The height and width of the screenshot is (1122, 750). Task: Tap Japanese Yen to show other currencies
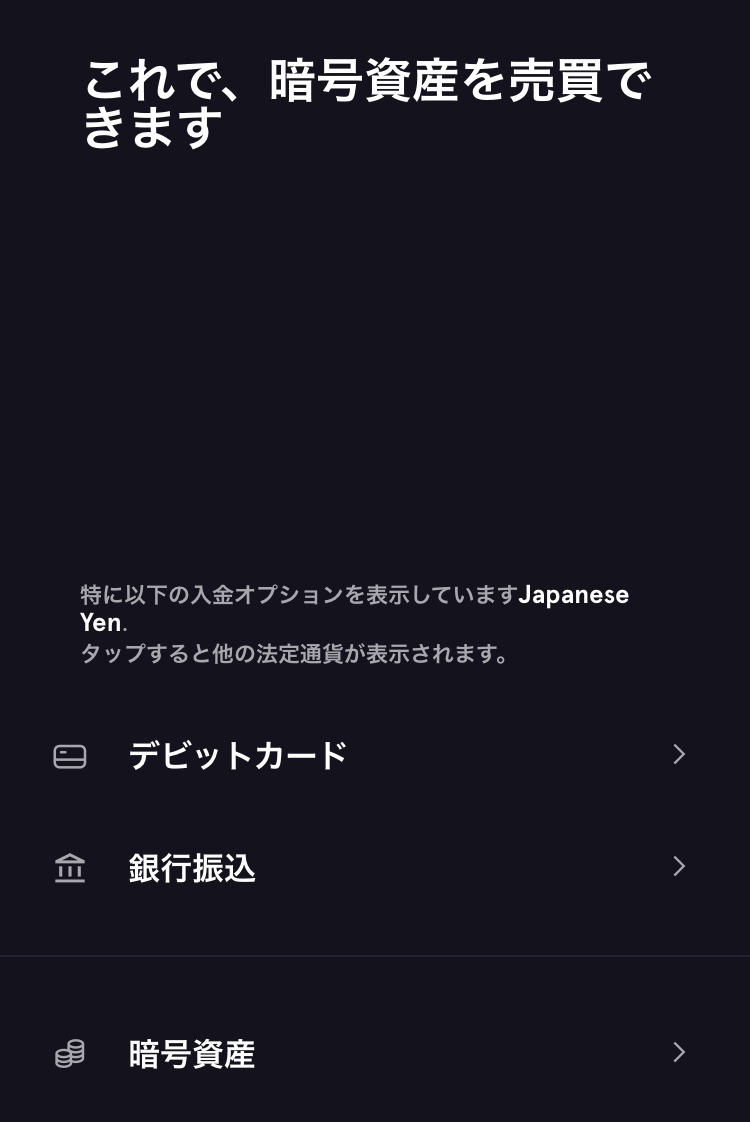pos(573,595)
